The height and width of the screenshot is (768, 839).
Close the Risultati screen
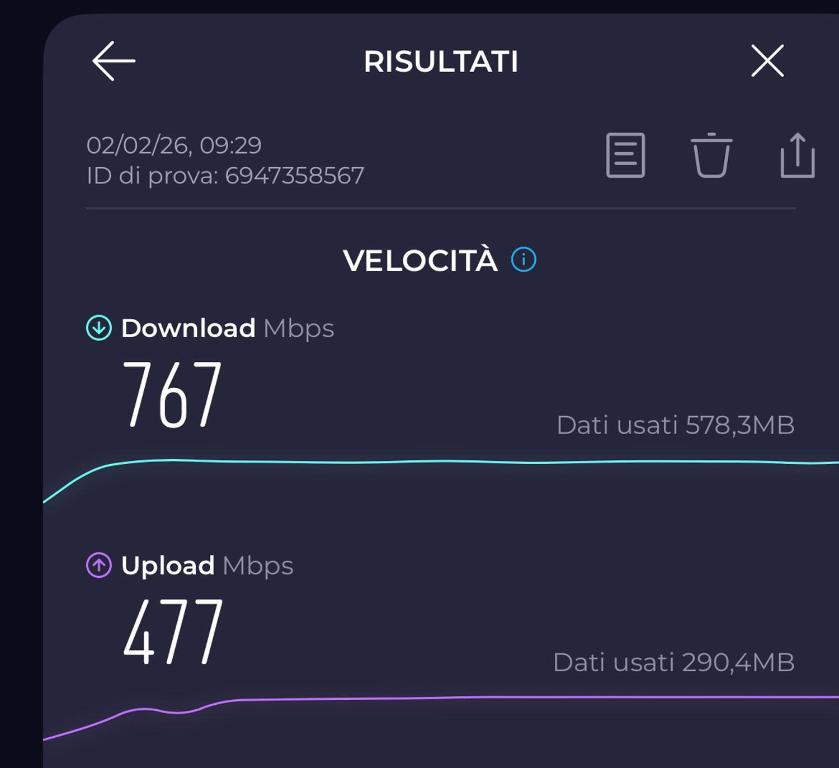click(x=767, y=61)
